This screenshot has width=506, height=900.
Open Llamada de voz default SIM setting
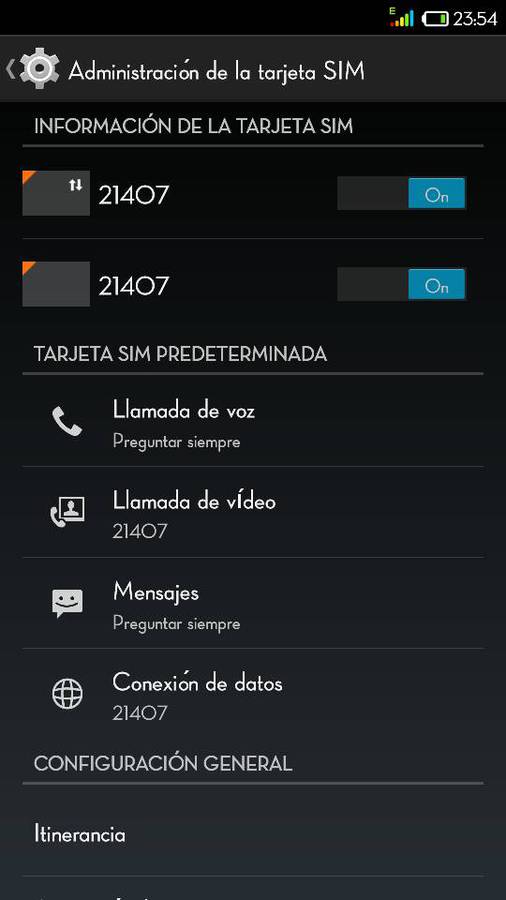click(253, 422)
